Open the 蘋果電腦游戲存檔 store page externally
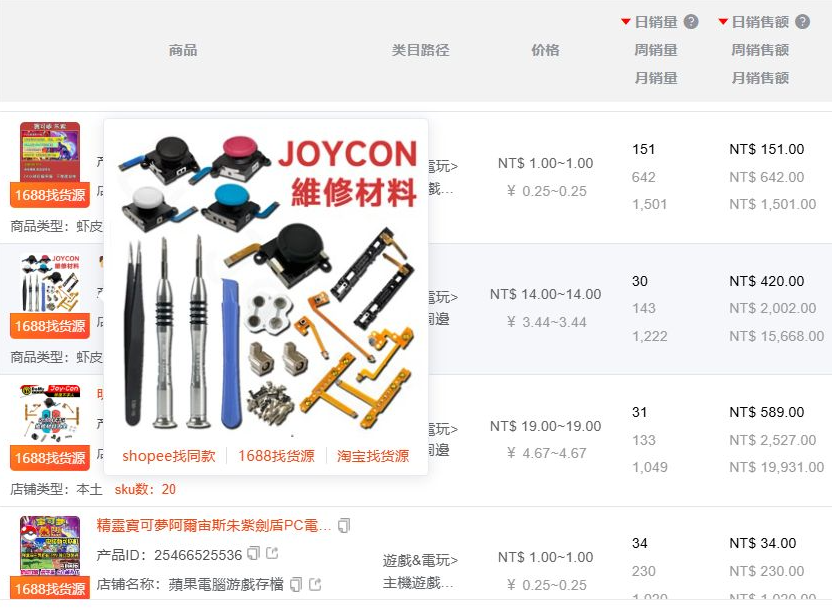Screen dimensions: 832x610 tap(315, 584)
